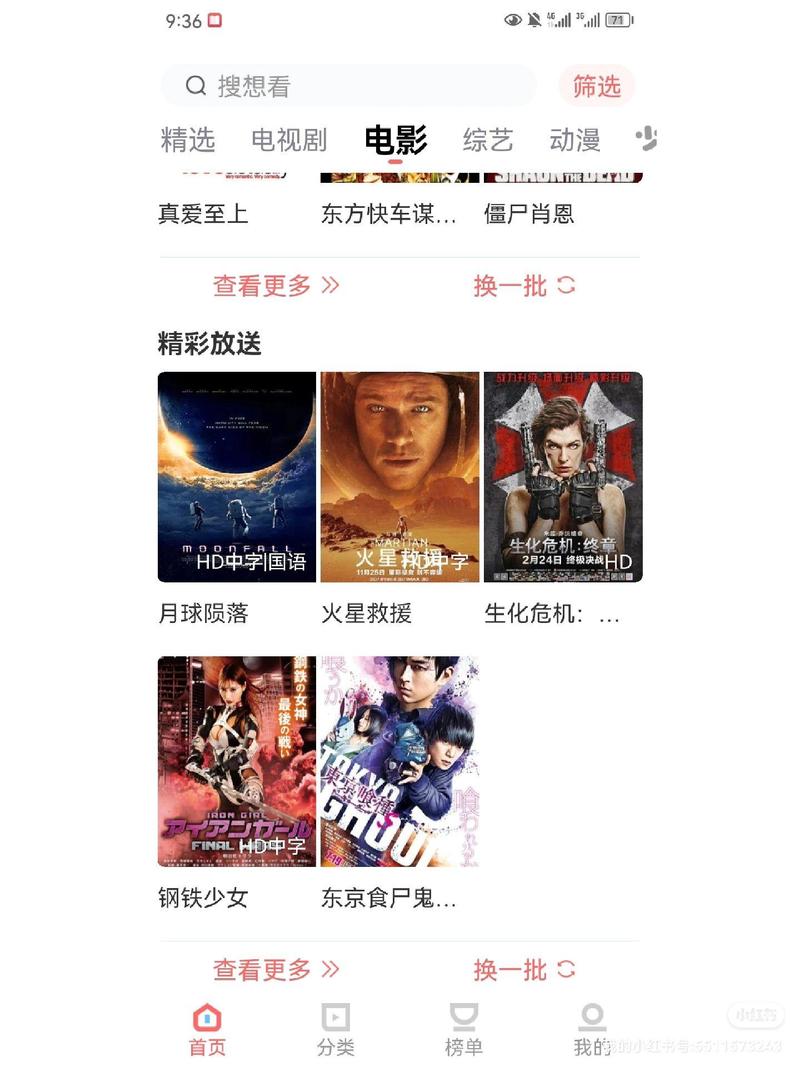Tap 查看更多 under 精彩放送
The image size is (800, 1067).
(x=276, y=969)
